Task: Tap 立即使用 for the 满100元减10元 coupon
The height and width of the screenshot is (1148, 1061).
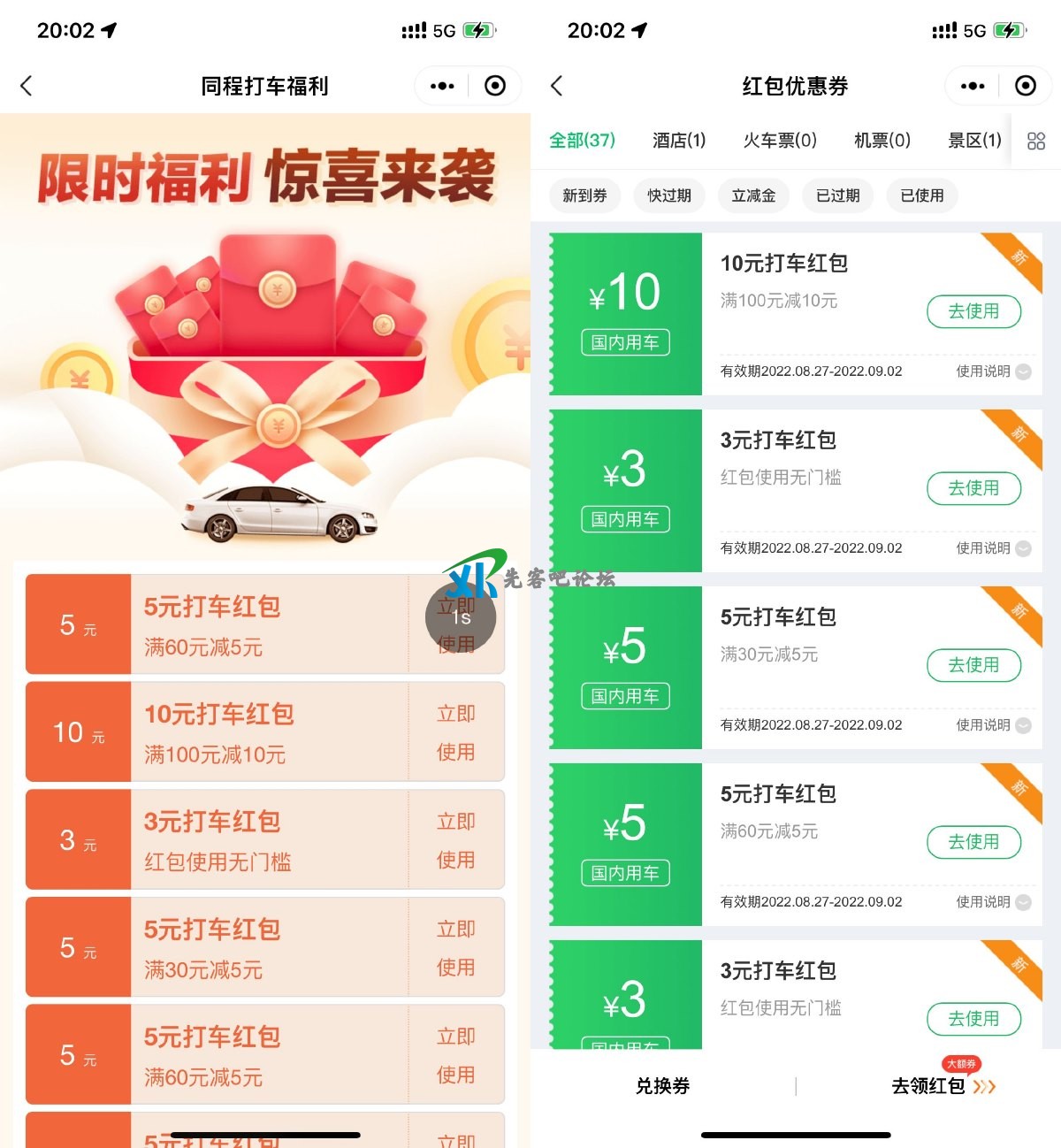Action: (x=456, y=732)
